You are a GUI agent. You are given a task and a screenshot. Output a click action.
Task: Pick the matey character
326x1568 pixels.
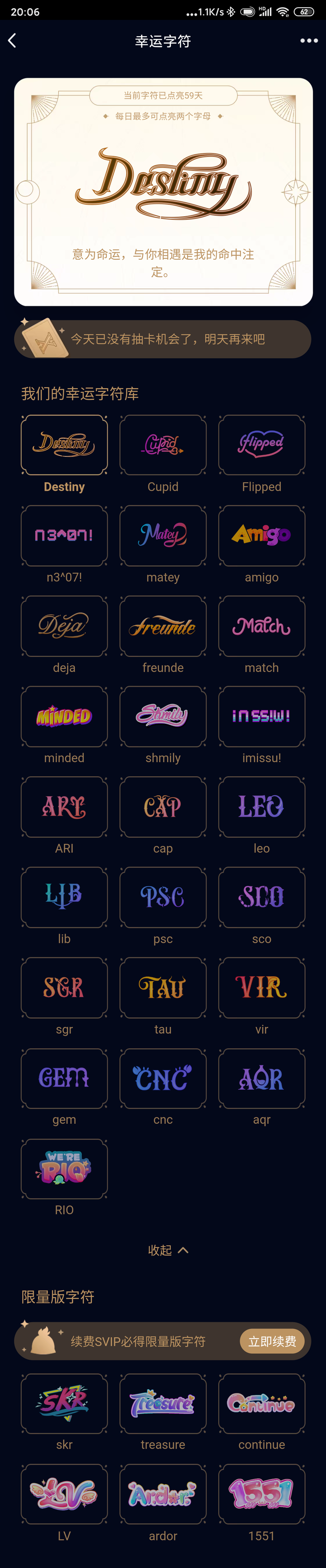[x=163, y=536]
